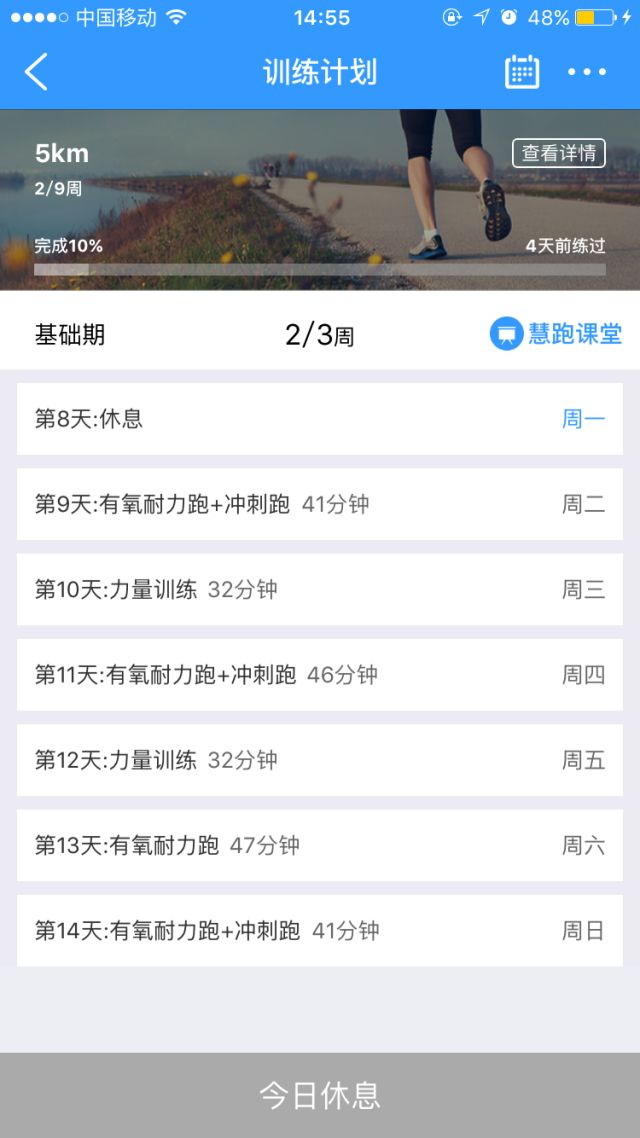
Task: Go back from the training plan
Action: [36, 72]
